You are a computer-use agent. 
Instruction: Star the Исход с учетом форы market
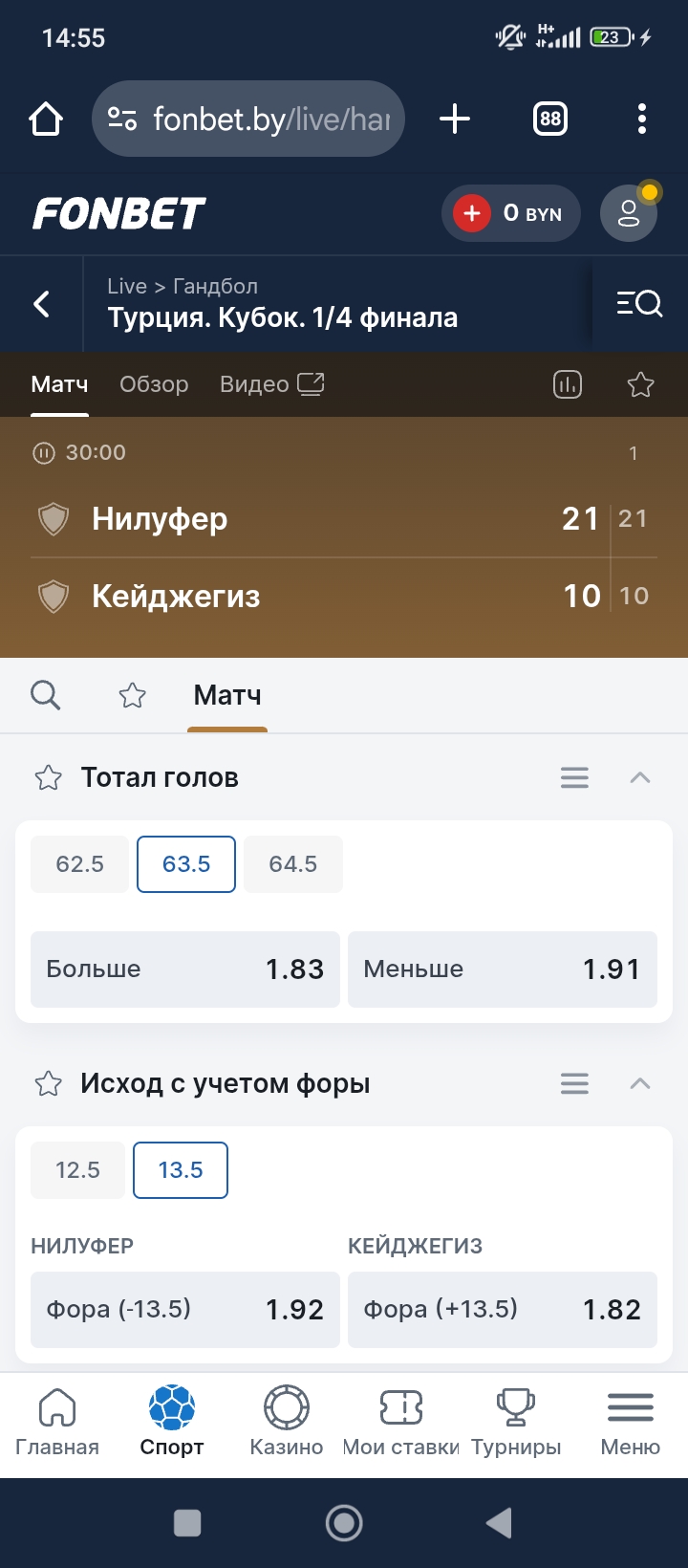pos(48,1083)
